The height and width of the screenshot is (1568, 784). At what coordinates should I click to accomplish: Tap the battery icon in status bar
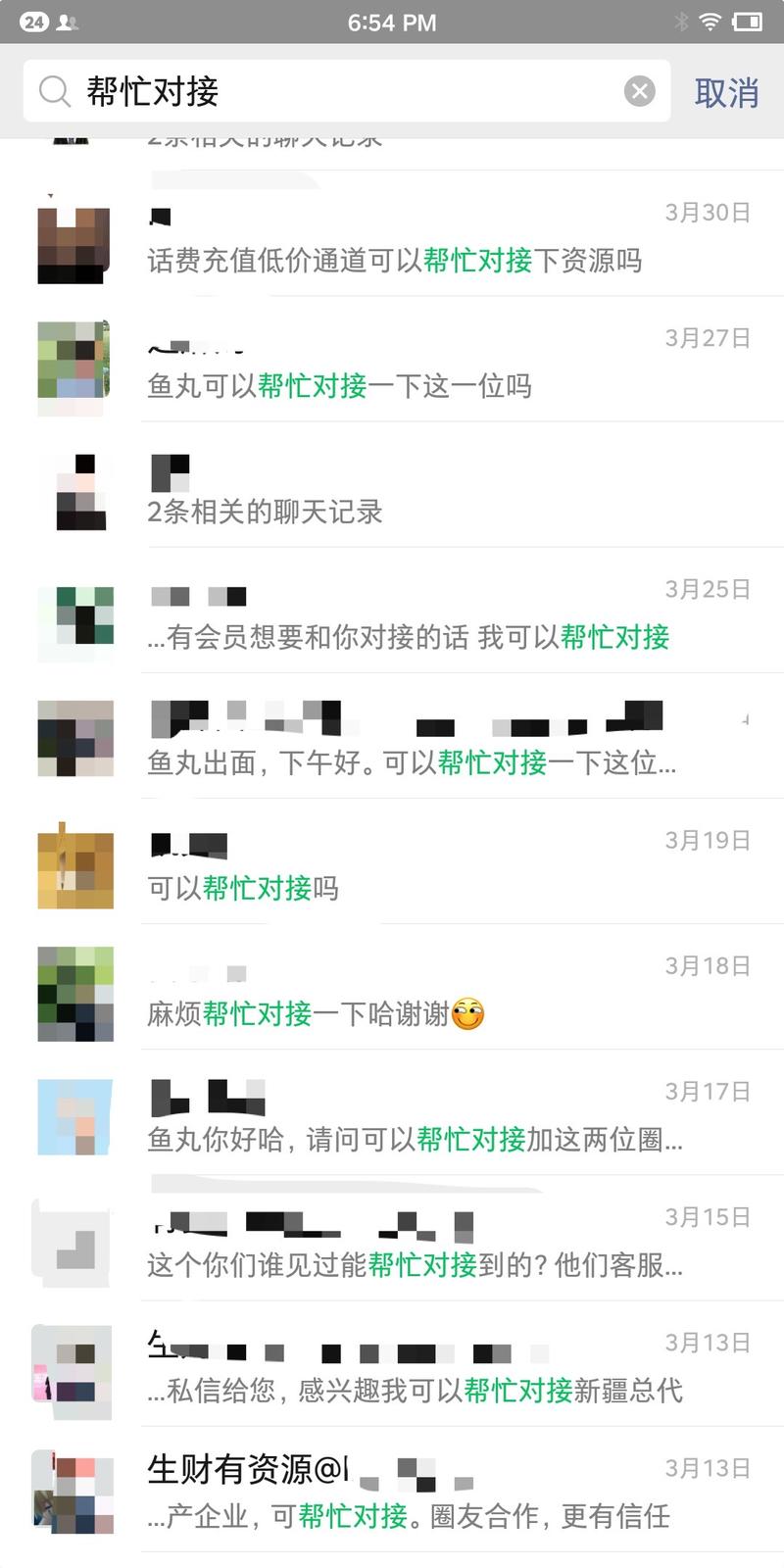point(750,22)
